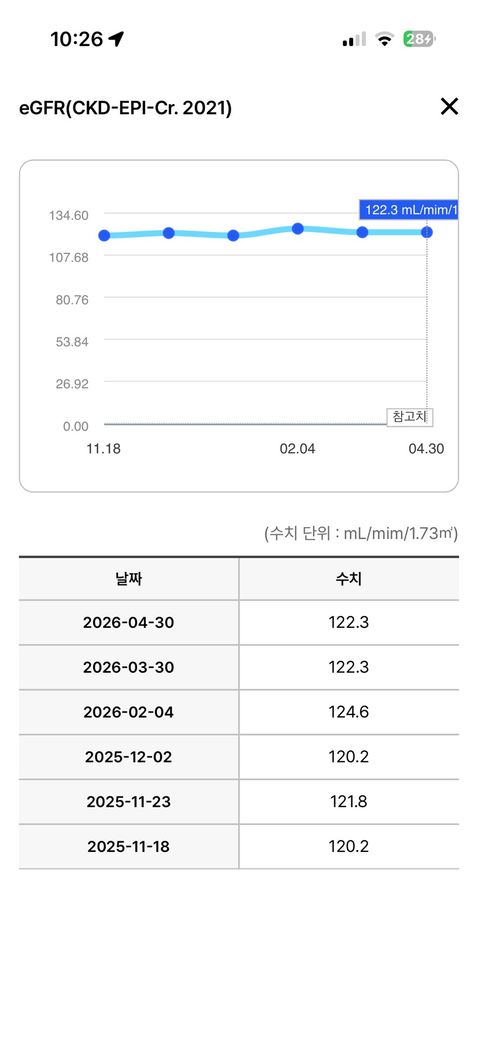Select the first data point on chart
The height and width of the screenshot is (1040, 478).
tap(104, 235)
